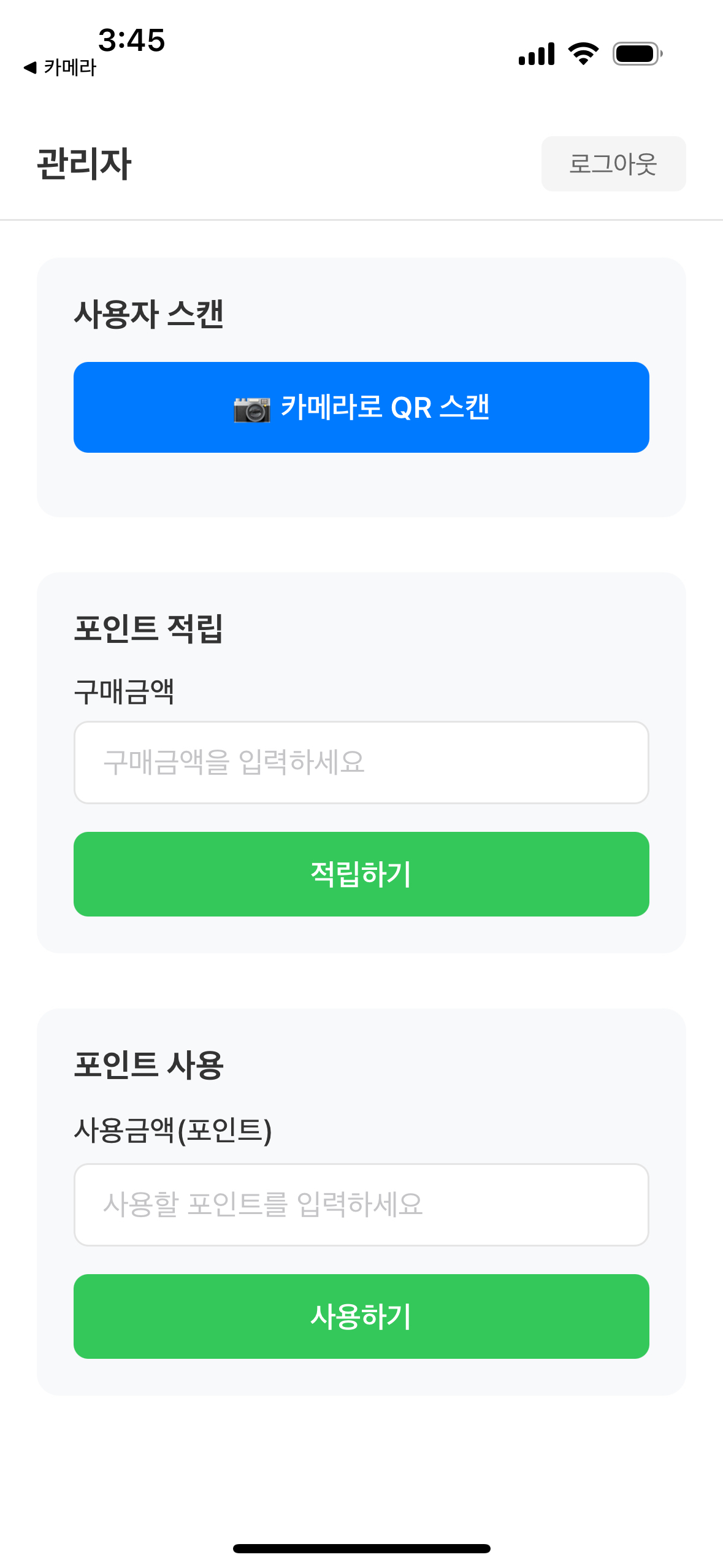723x1568 pixels.
Task: Tap the battery icon in the status bar
Action: pyautogui.click(x=634, y=53)
